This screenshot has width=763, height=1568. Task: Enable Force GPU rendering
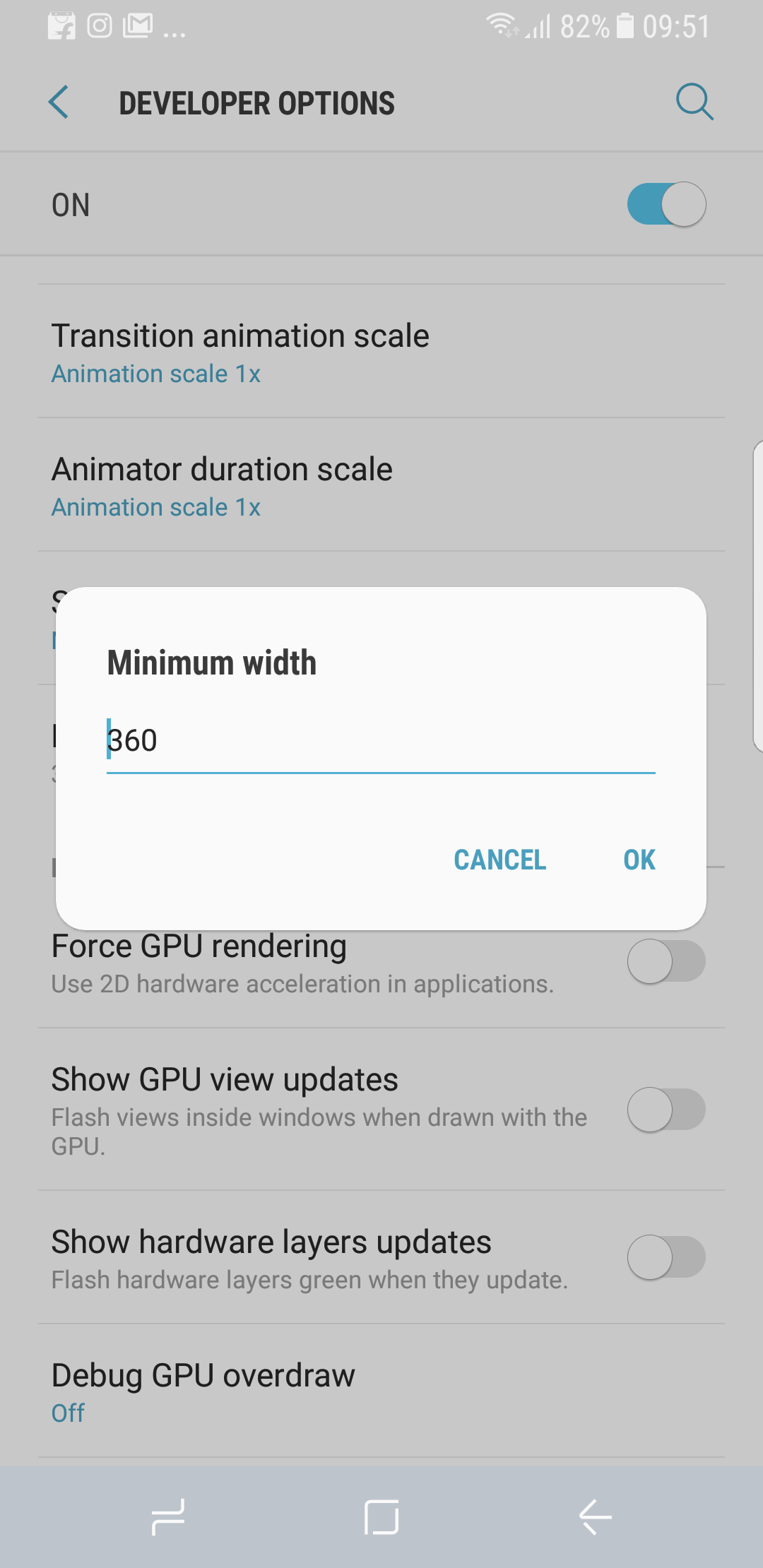click(x=666, y=961)
